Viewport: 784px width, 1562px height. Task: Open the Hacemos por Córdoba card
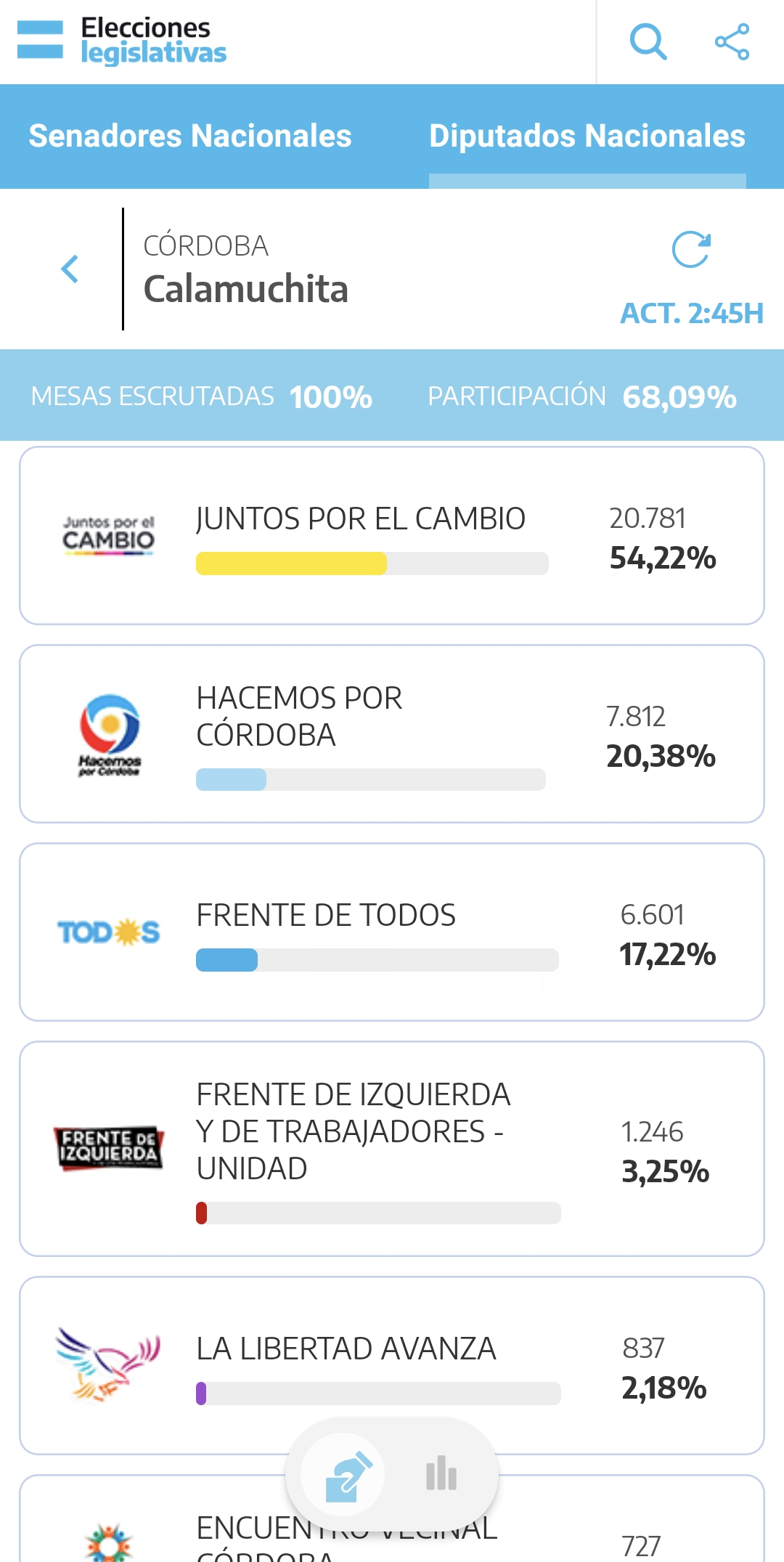pyautogui.click(x=392, y=734)
